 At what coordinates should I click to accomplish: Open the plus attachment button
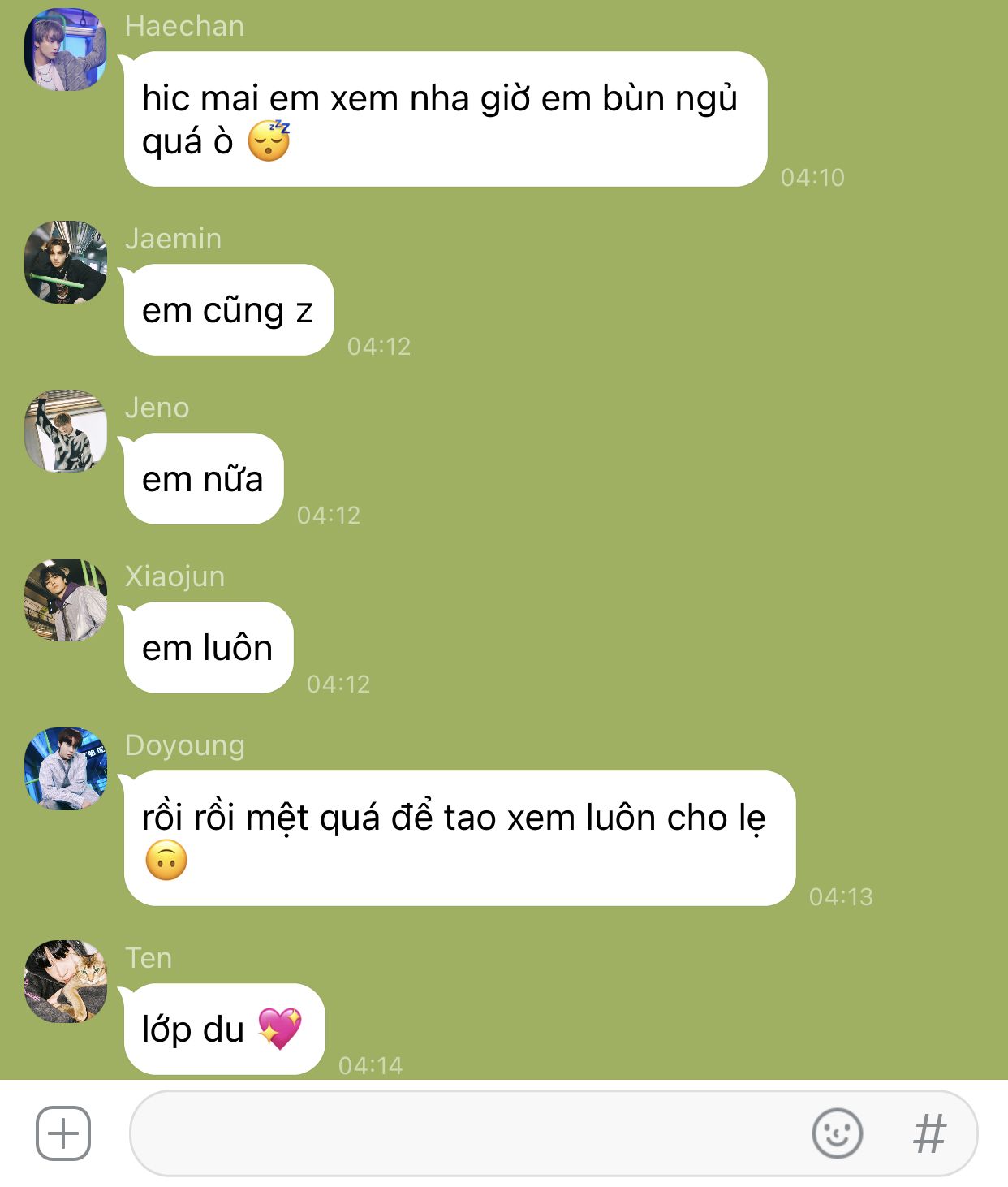(x=63, y=1133)
